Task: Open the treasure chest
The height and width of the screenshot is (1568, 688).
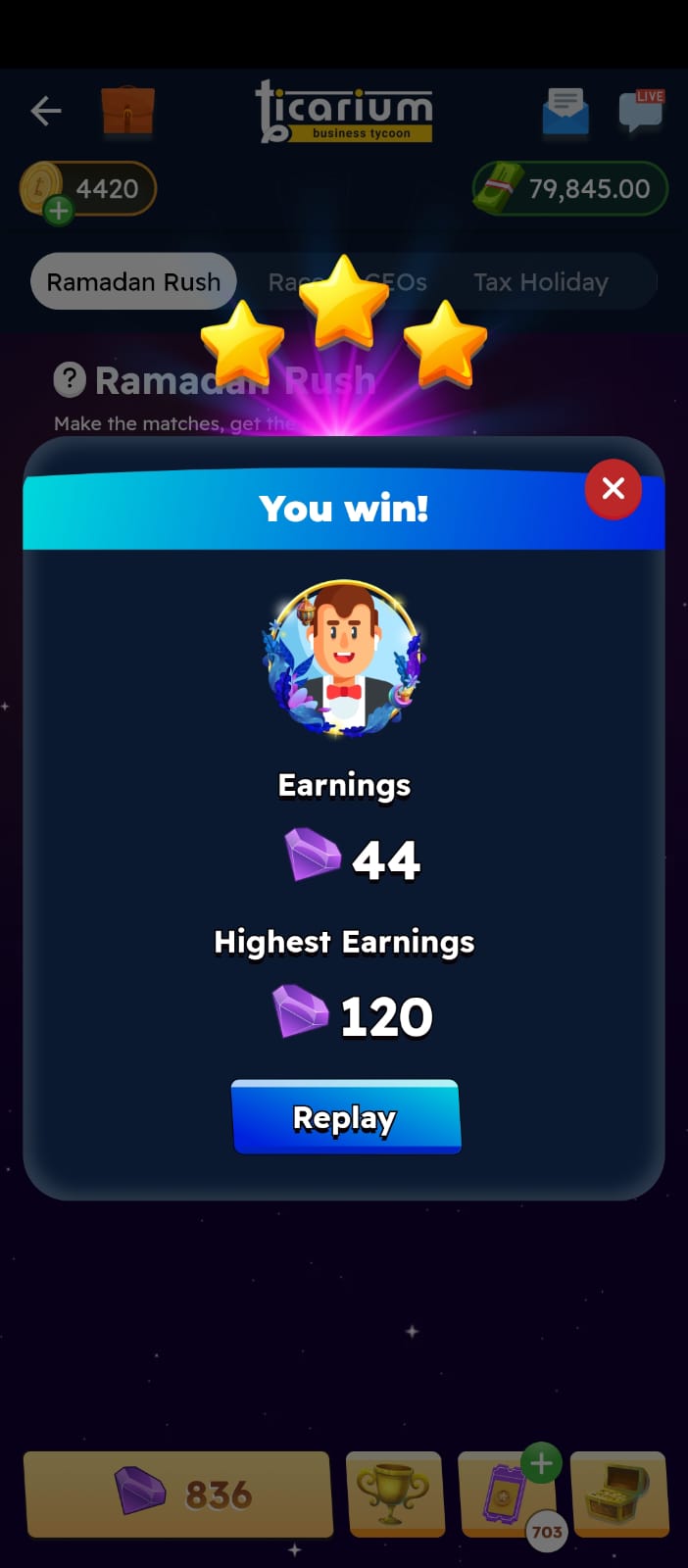Action: [x=618, y=1494]
